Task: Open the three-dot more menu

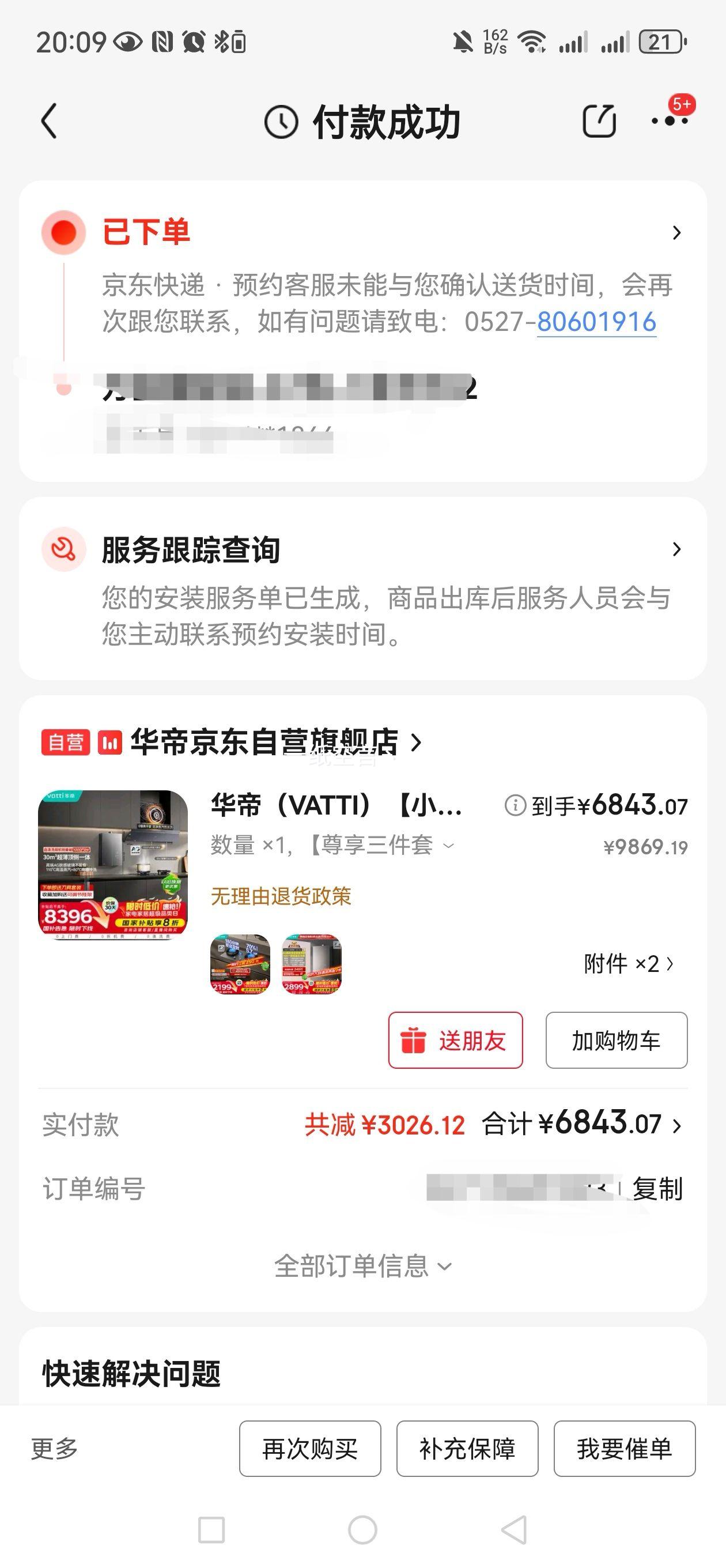Action: click(x=670, y=120)
